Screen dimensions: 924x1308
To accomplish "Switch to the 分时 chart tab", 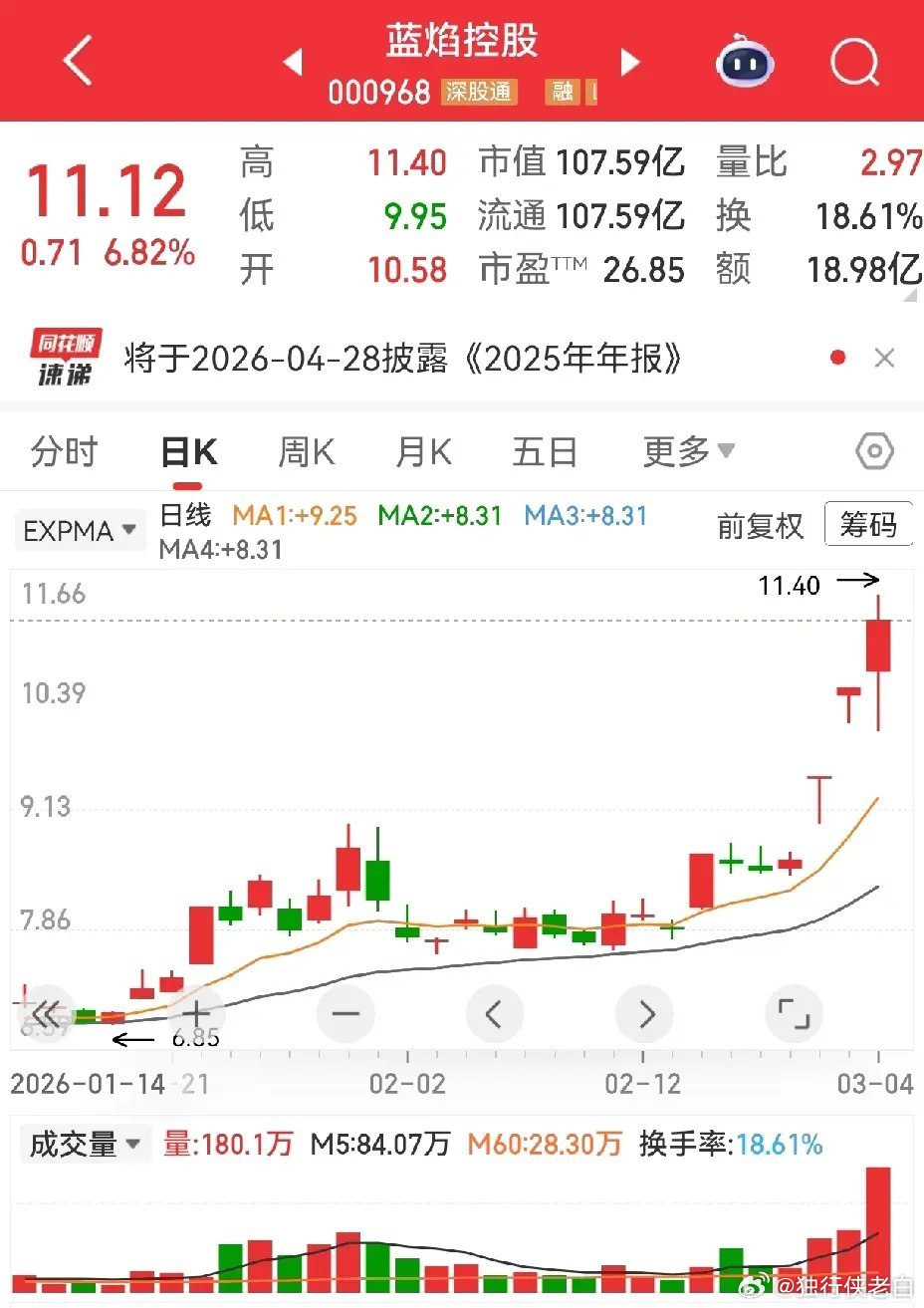I will 65,452.
